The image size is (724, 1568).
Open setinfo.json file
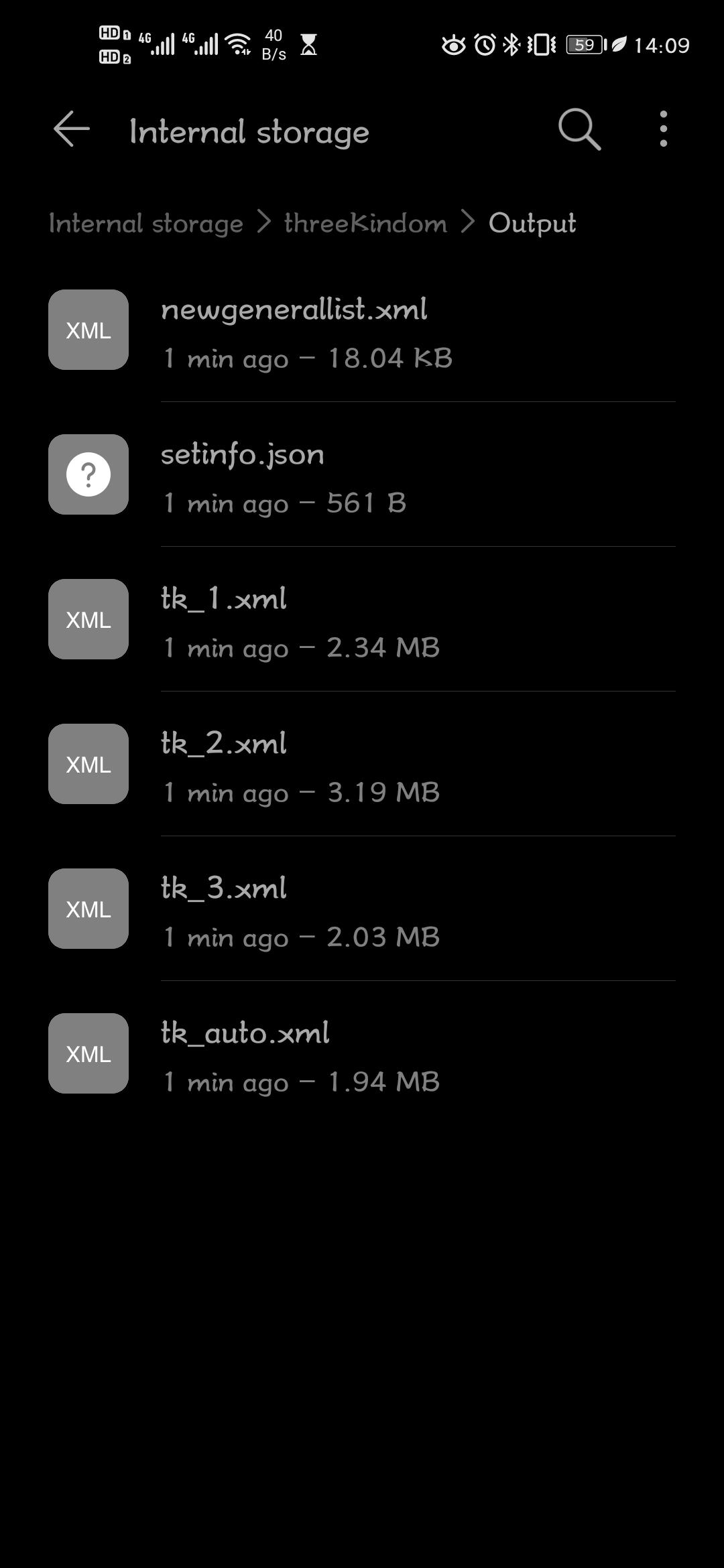362,474
